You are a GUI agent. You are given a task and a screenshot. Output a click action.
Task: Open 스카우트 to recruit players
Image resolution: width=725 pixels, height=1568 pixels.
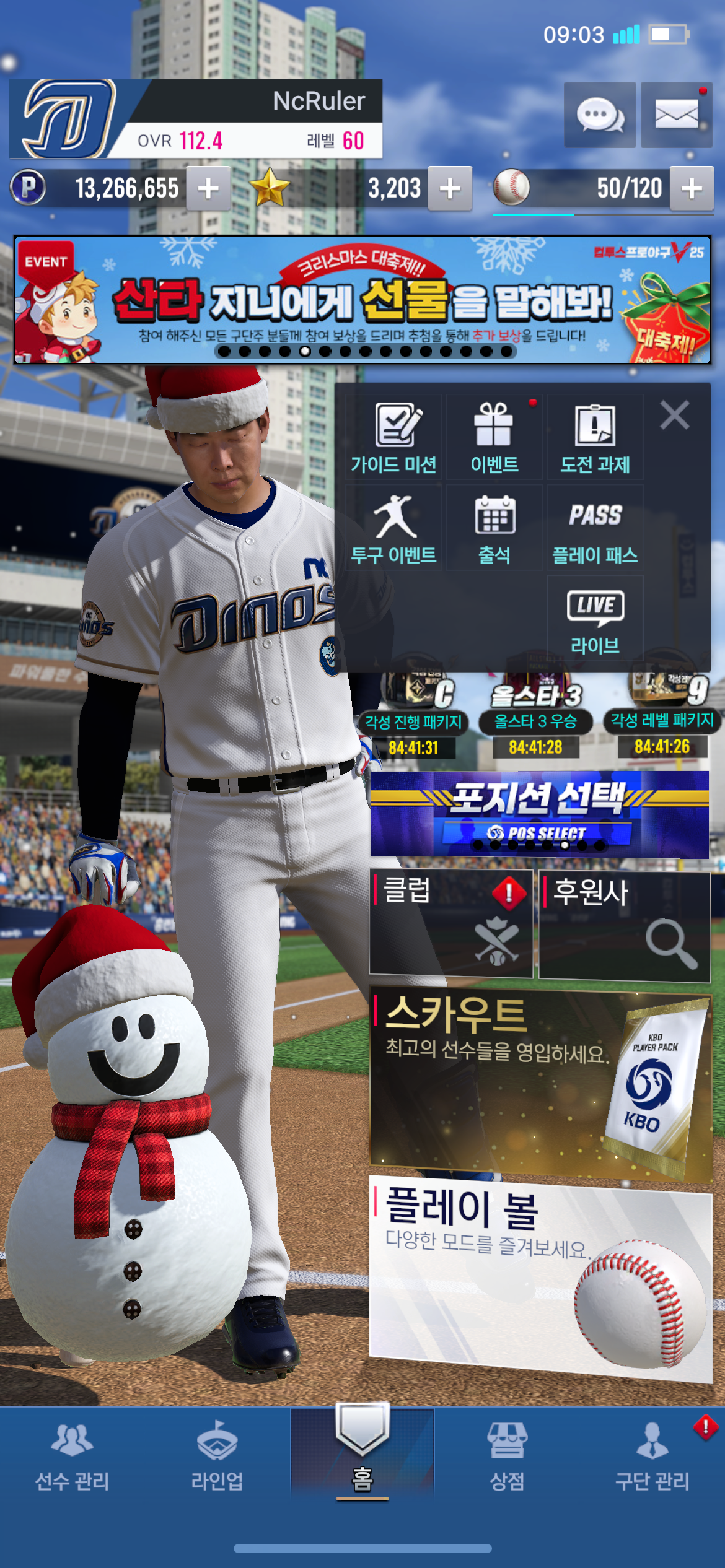540,1084
